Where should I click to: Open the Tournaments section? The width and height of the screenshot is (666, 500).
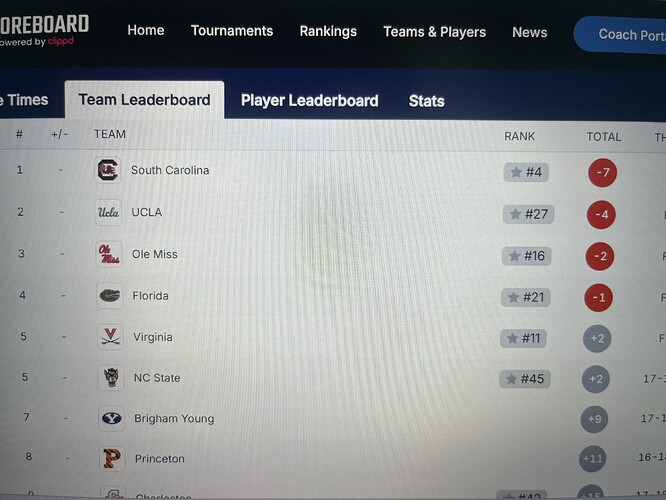(x=232, y=31)
